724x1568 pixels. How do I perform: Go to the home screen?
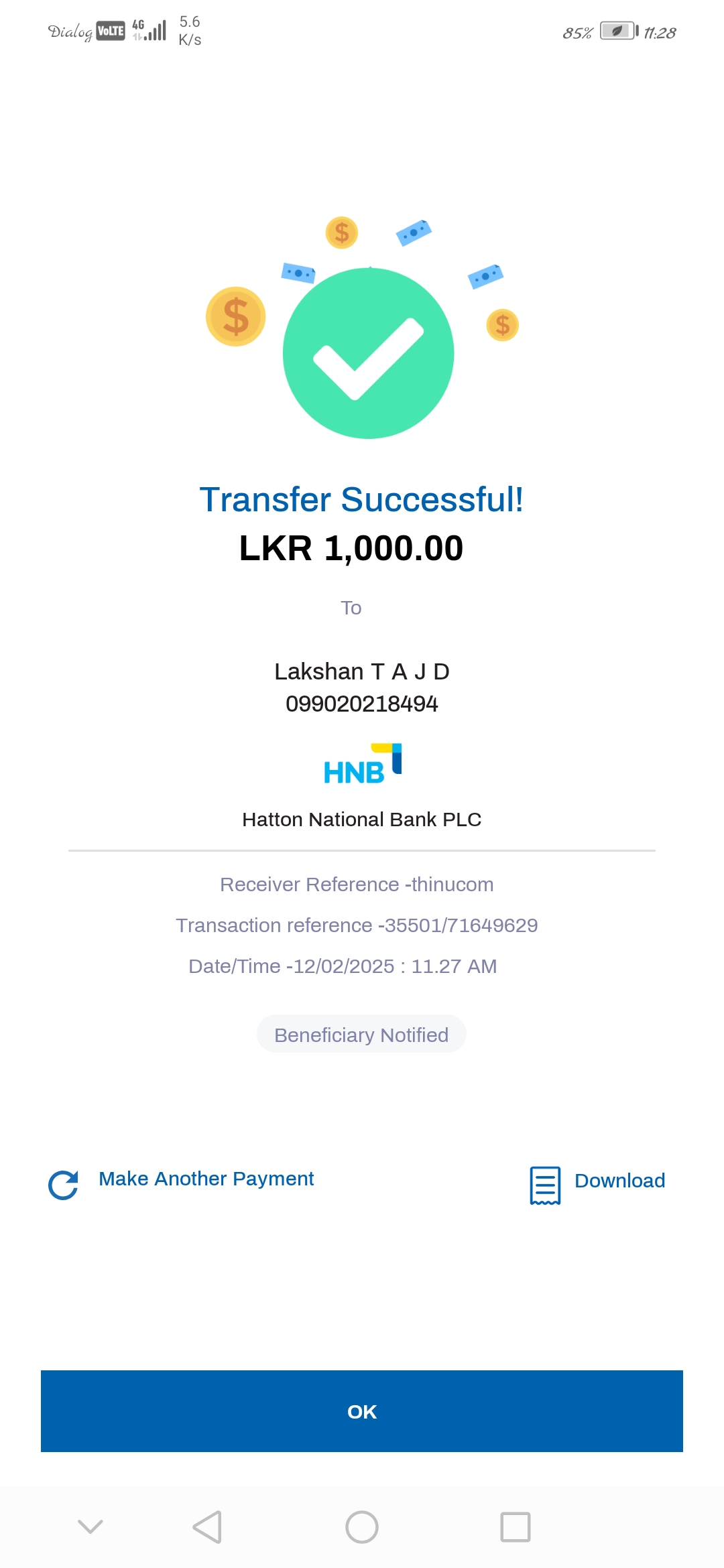point(362,1527)
